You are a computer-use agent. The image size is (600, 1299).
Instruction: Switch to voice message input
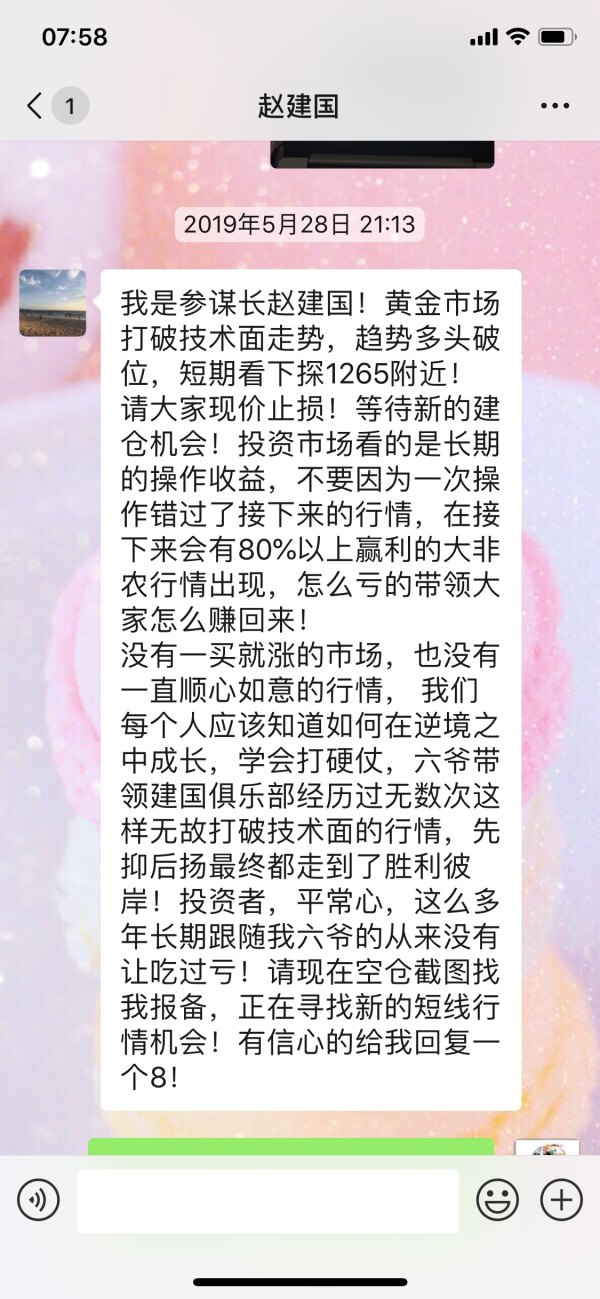click(x=38, y=1200)
